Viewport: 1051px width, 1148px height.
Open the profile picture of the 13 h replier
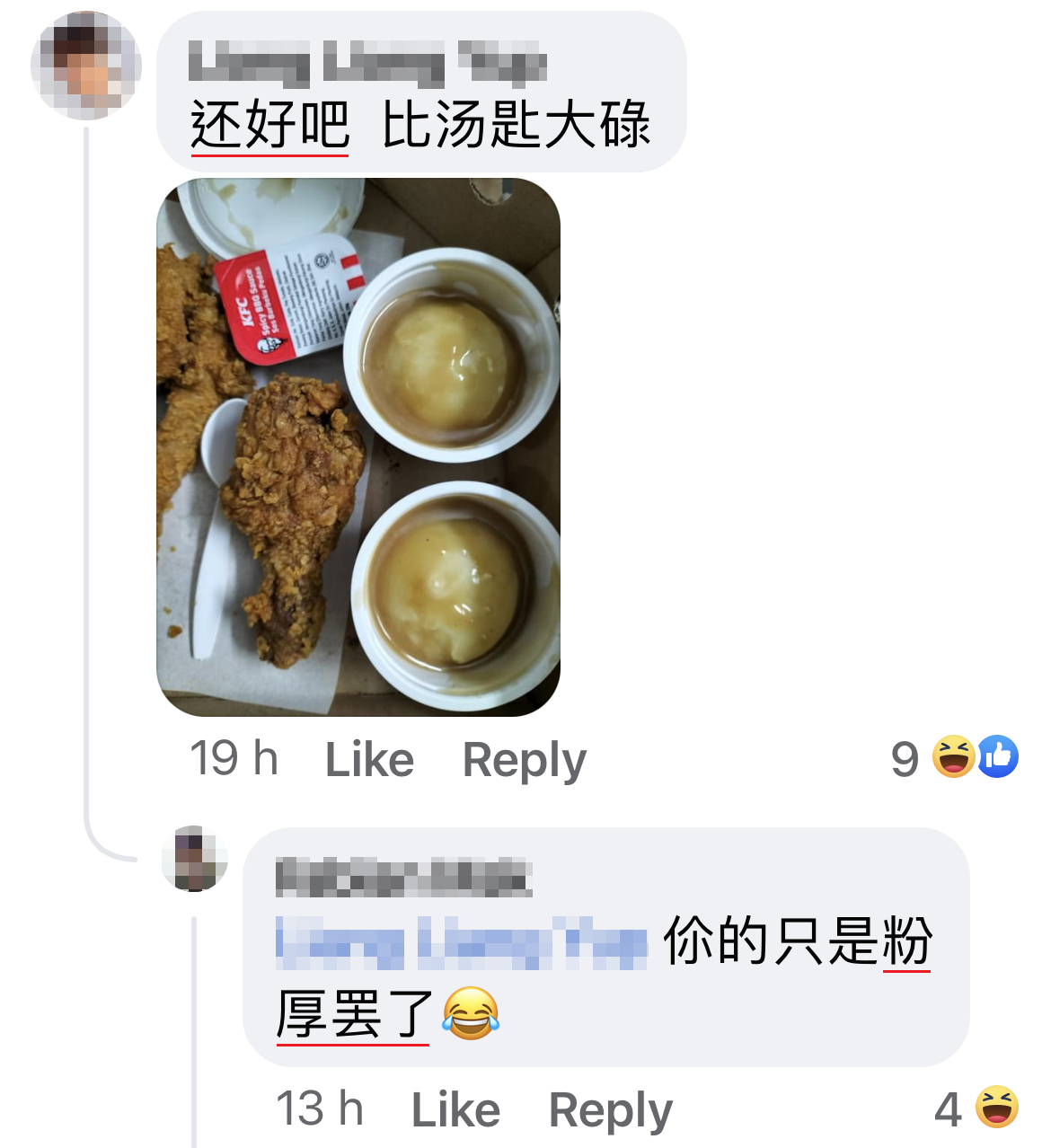click(x=195, y=860)
